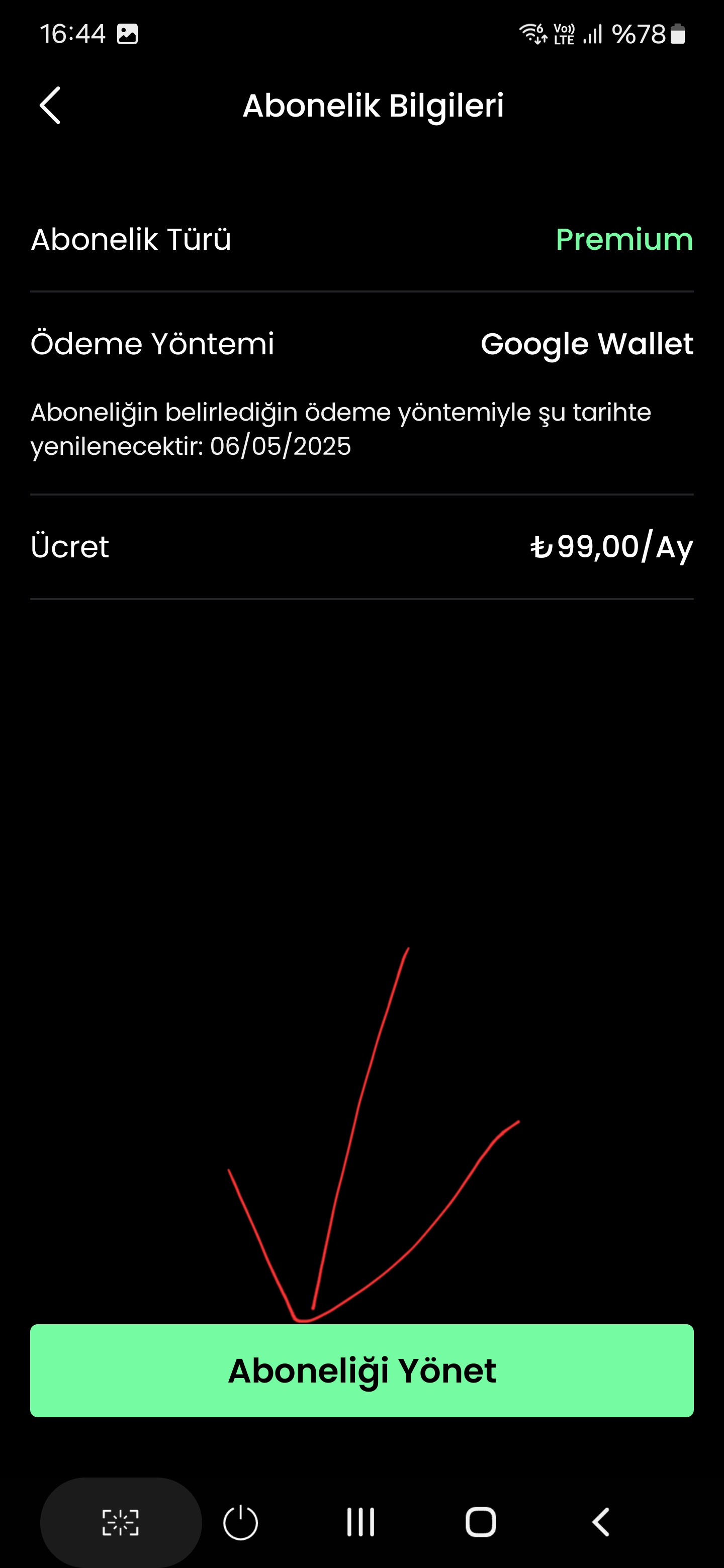The width and height of the screenshot is (724, 1568).
Task: Tap the screen capture scan icon
Action: (x=121, y=1522)
